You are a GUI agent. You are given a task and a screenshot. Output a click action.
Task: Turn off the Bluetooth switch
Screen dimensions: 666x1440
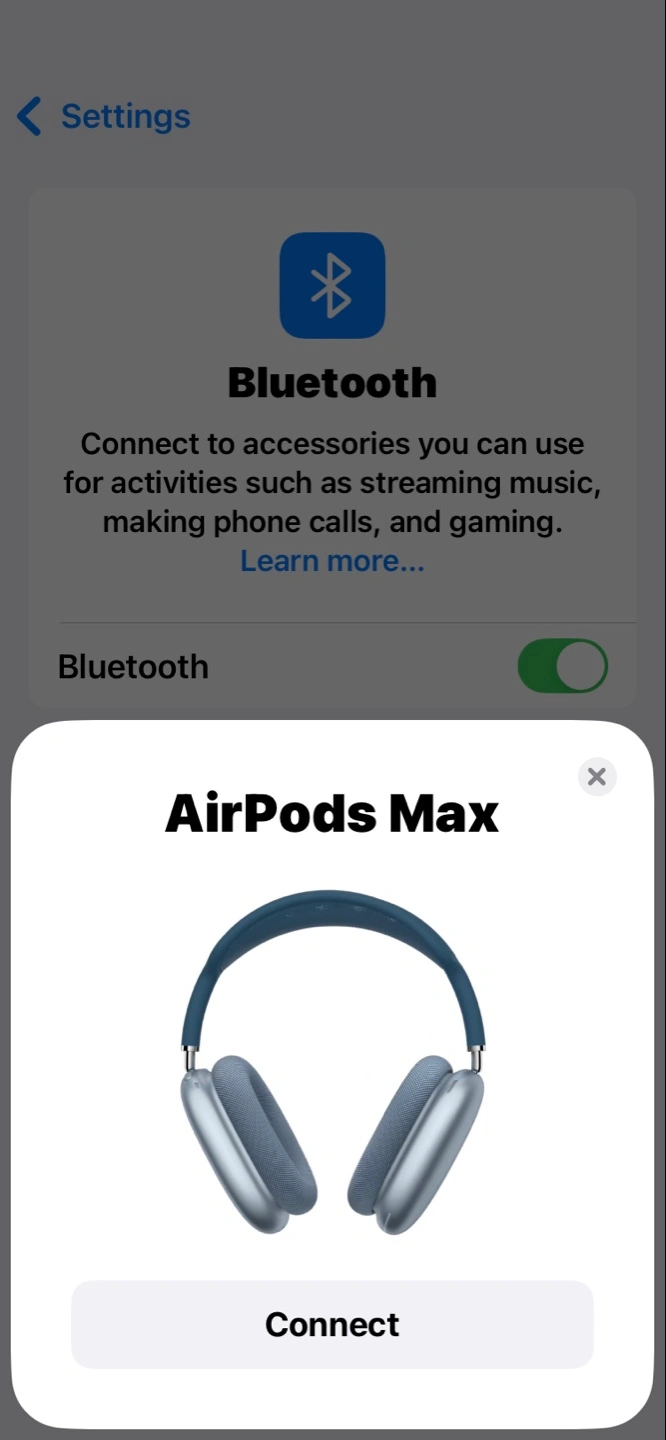[x=562, y=666]
